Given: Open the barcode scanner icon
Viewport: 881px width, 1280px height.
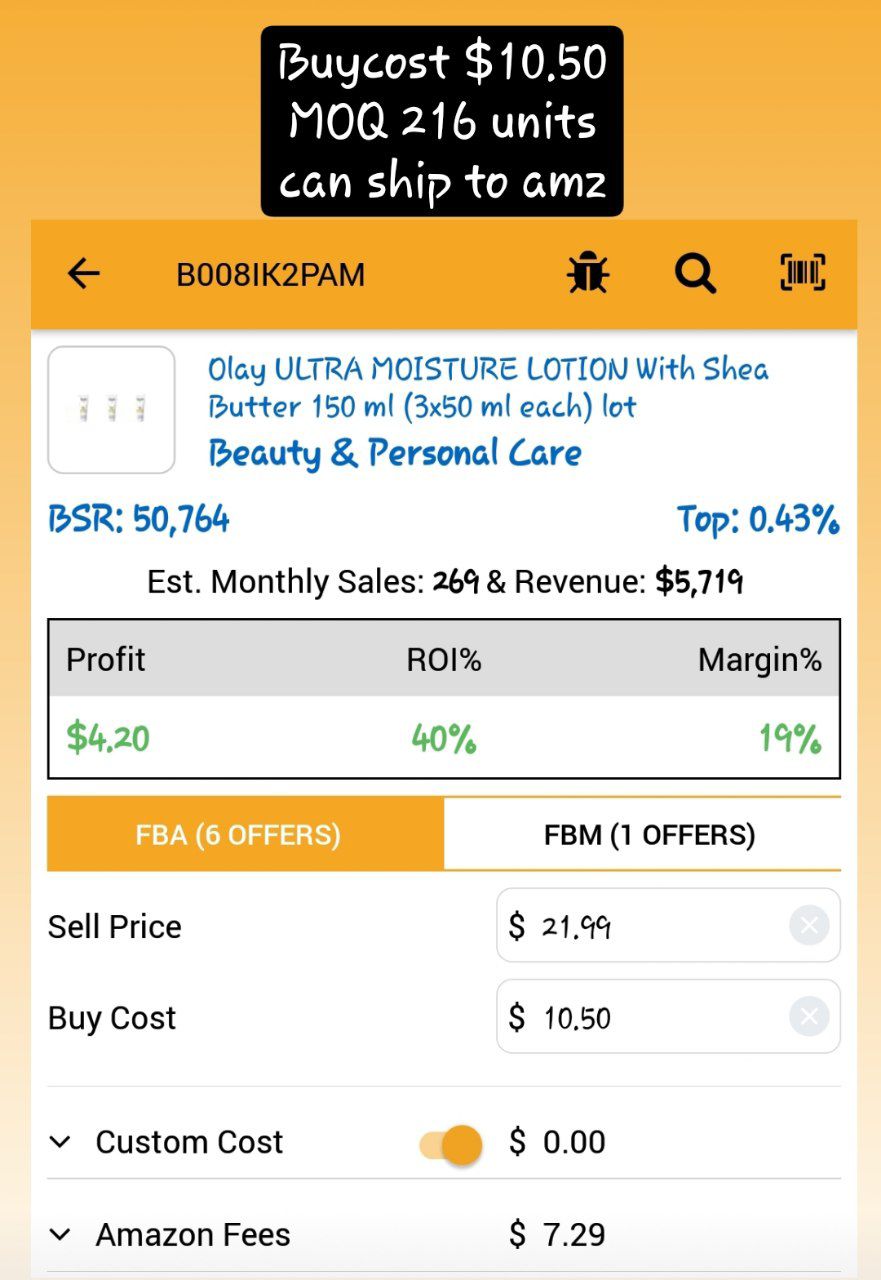Looking at the screenshot, I should pos(803,273).
